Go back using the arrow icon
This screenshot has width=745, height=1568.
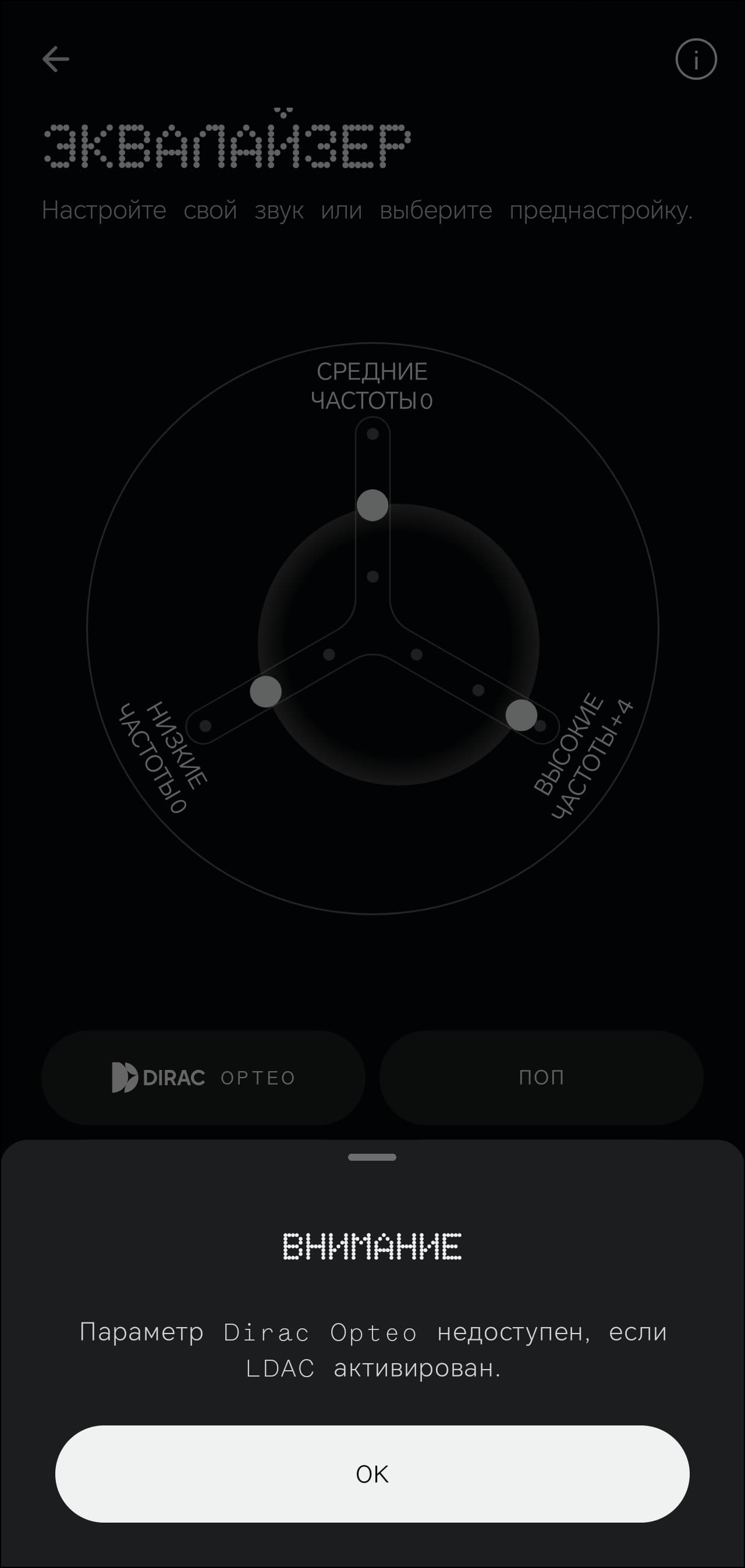pyautogui.click(x=55, y=59)
